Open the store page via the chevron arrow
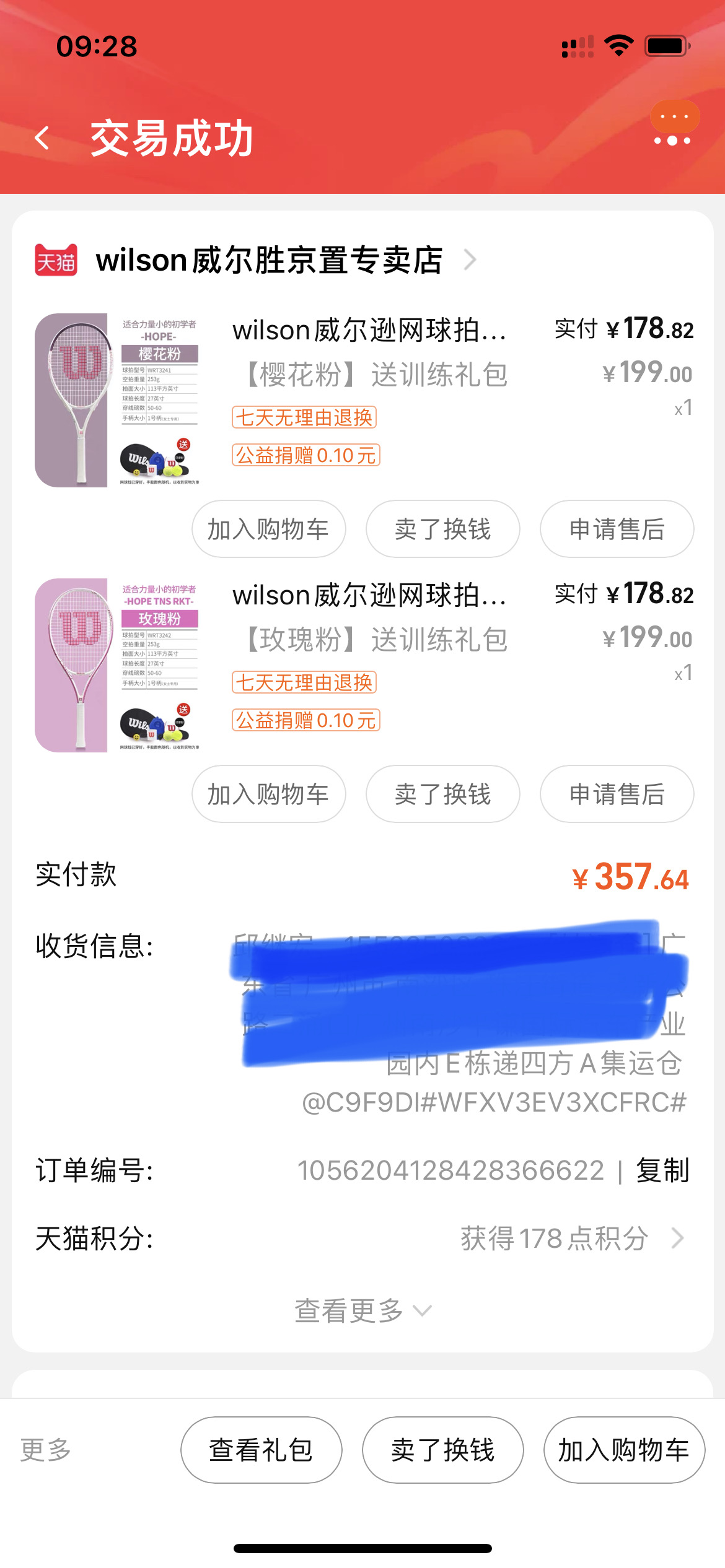 pyautogui.click(x=470, y=261)
